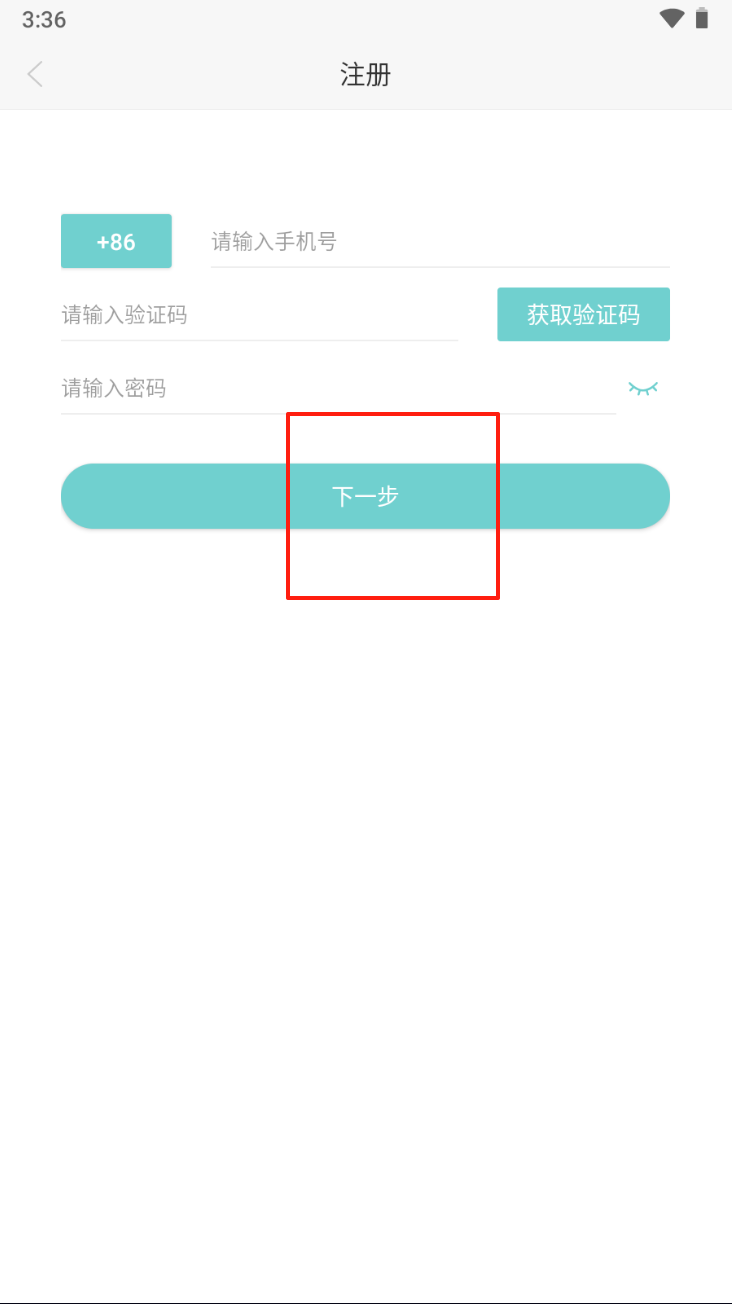Focus the password input field

click(336, 388)
